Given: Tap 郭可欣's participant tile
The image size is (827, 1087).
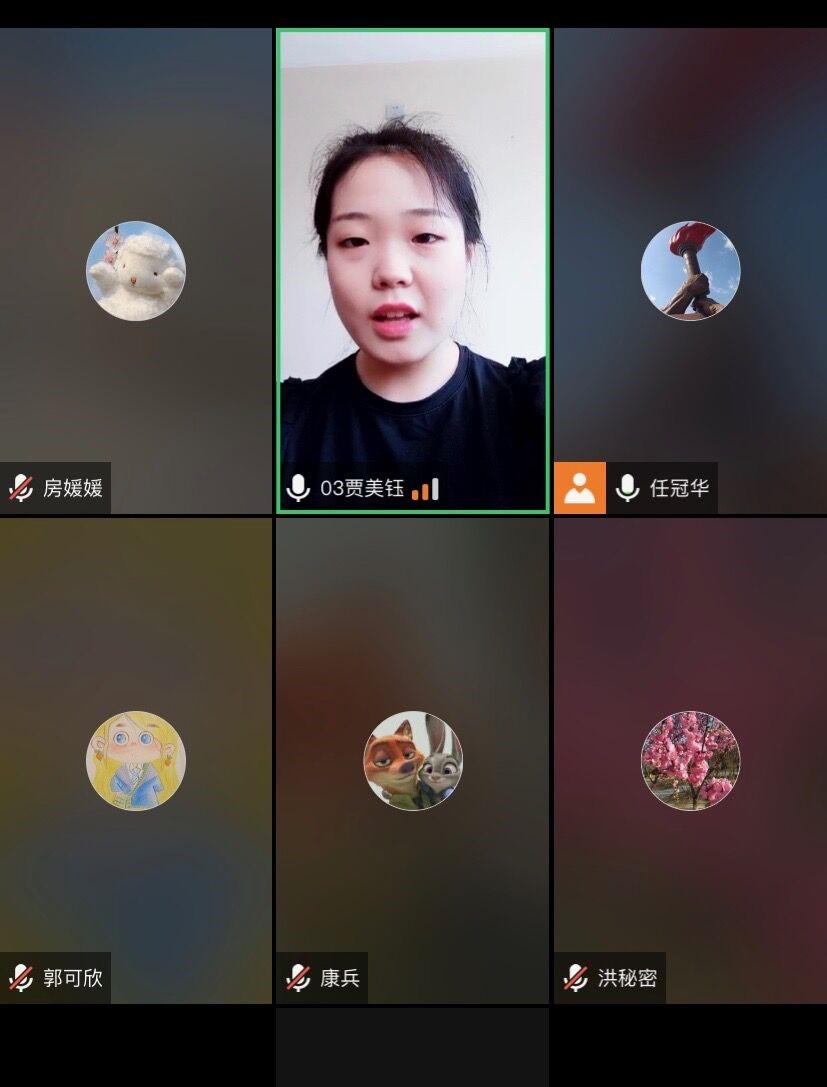Looking at the screenshot, I should click(135, 760).
